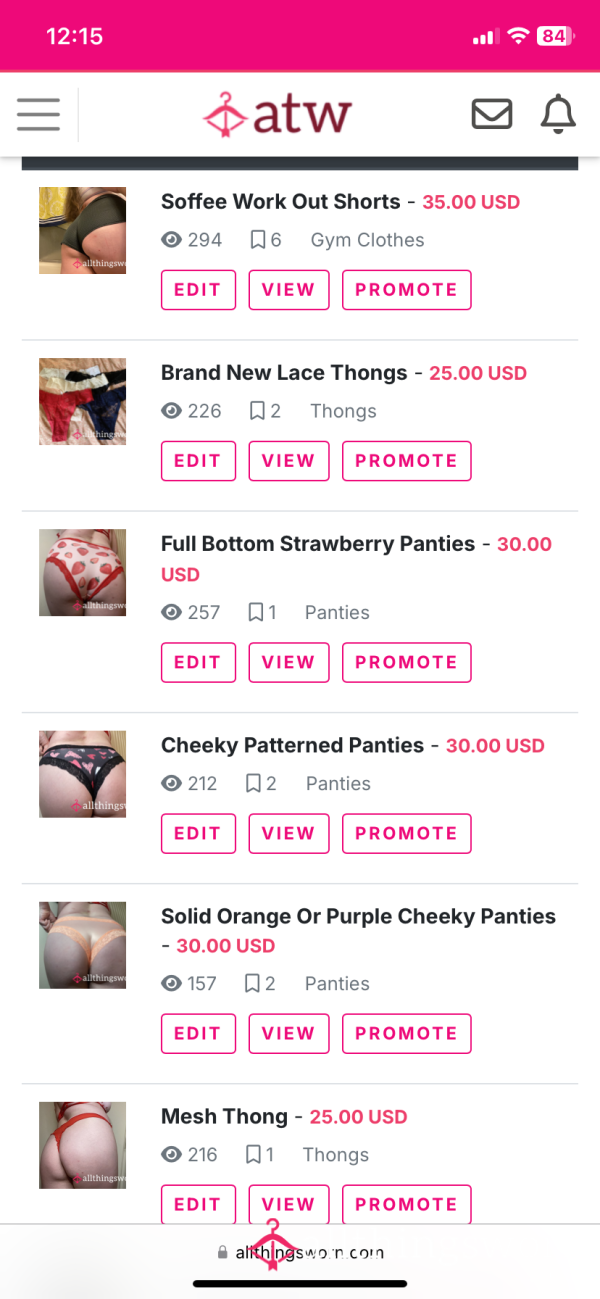This screenshot has height=1299, width=600.
Task: Promote the Soffee Work Out Shorts listing
Action: (x=406, y=290)
